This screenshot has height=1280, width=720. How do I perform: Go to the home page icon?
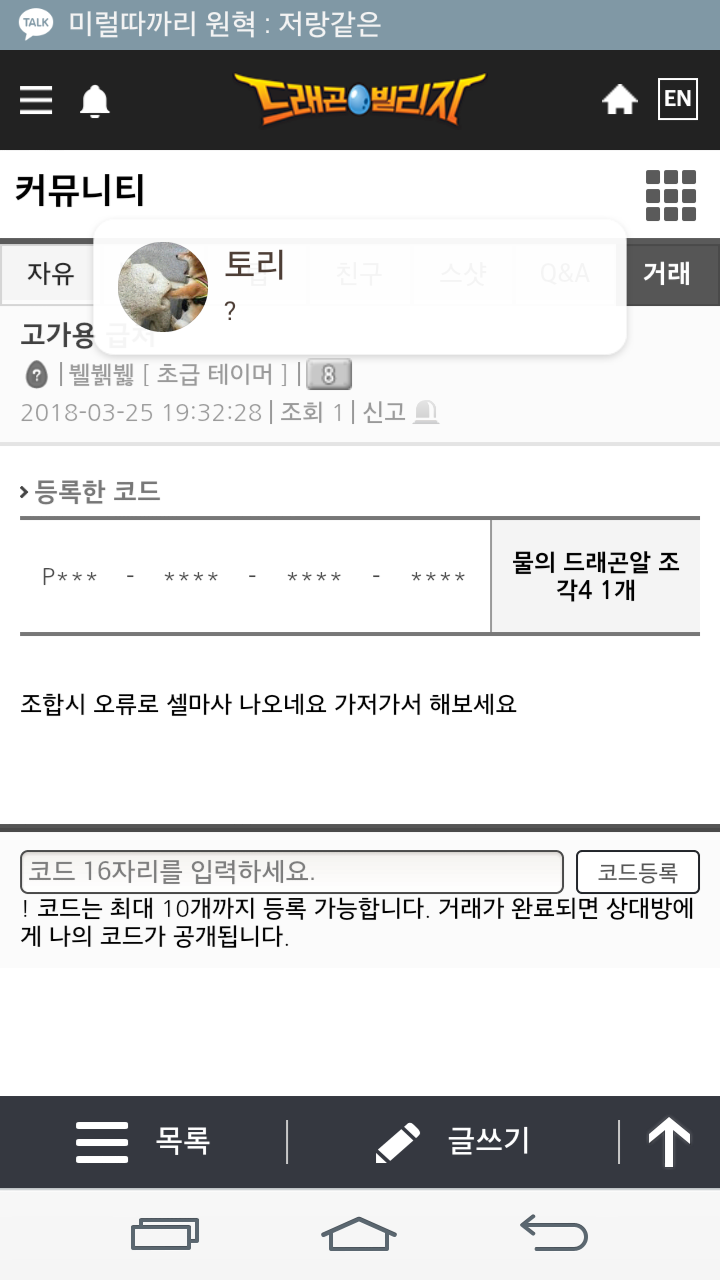619,99
